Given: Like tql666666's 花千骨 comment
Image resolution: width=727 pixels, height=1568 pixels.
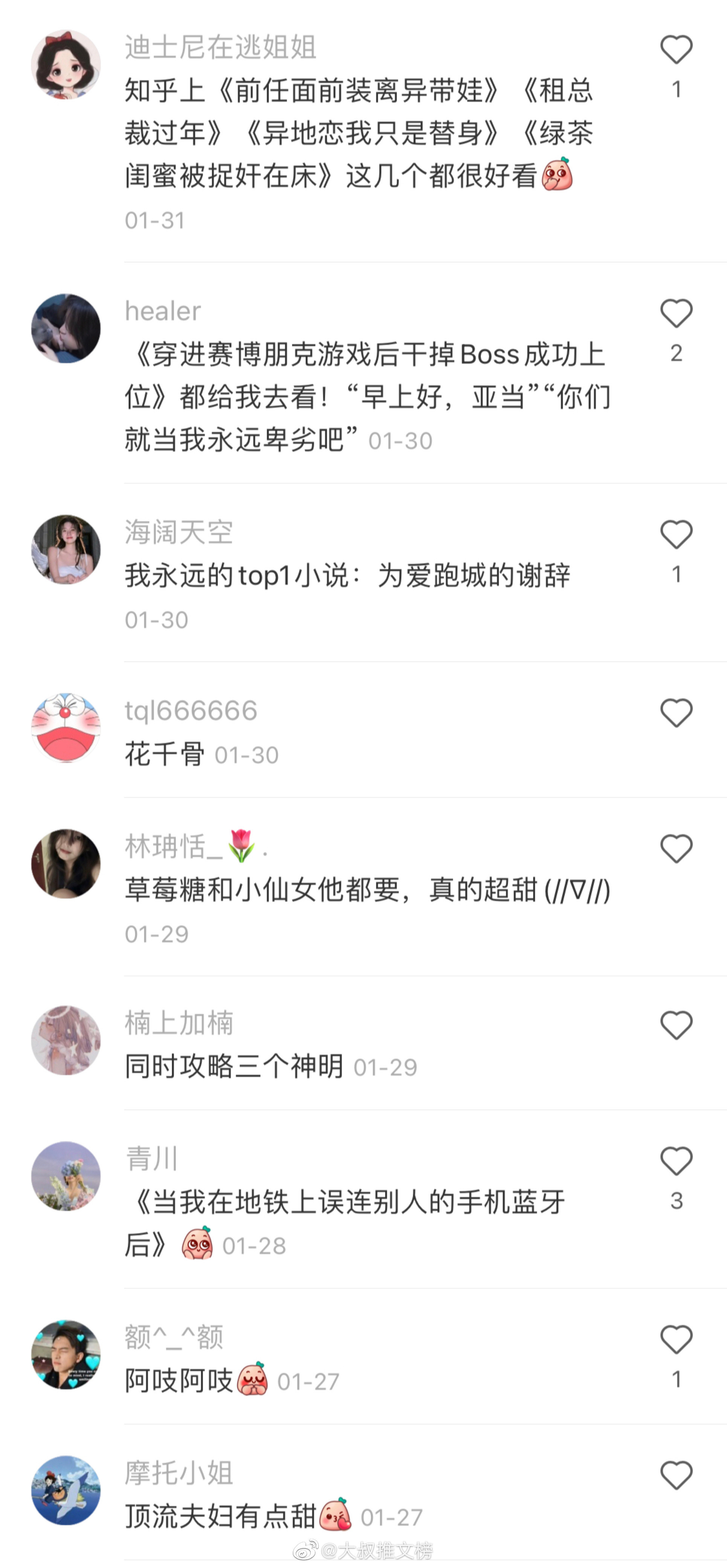Looking at the screenshot, I should (677, 713).
